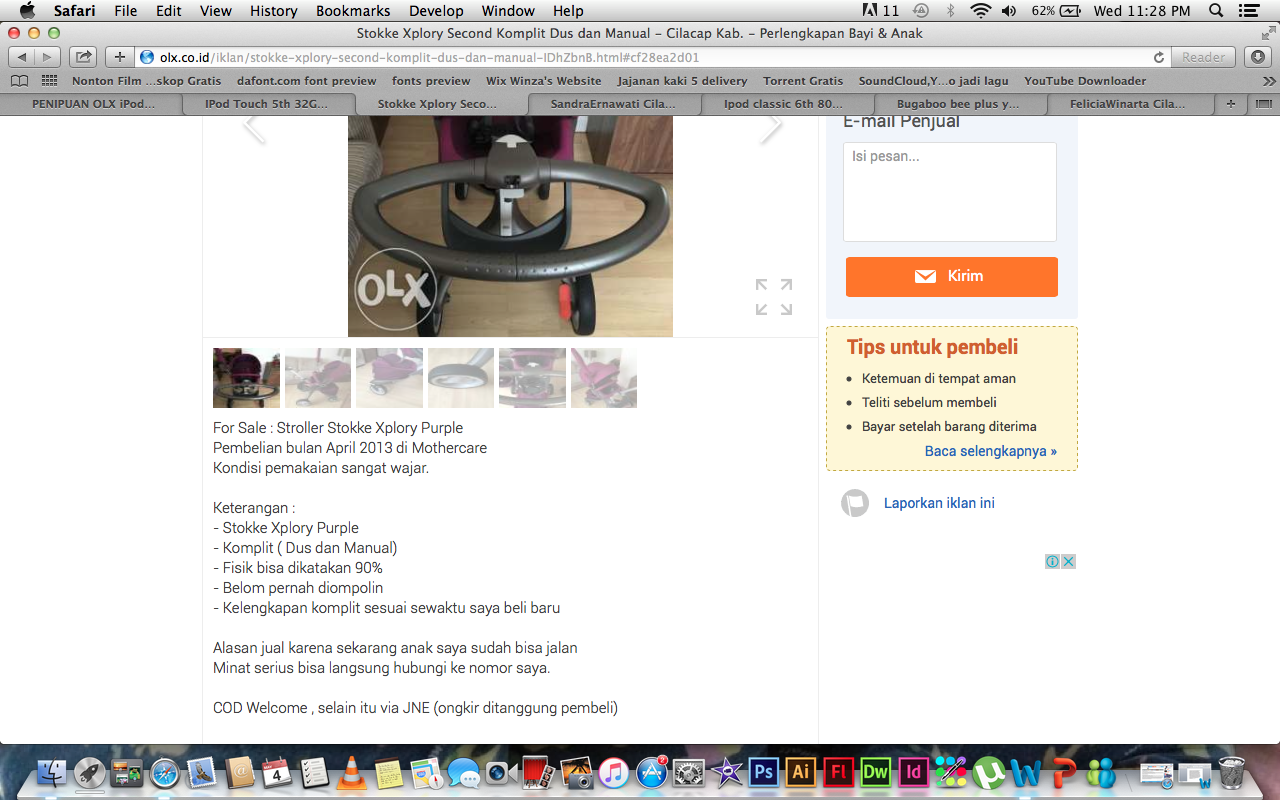The width and height of the screenshot is (1280, 800).
Task: Expand photo to fullscreen
Action: (x=773, y=297)
